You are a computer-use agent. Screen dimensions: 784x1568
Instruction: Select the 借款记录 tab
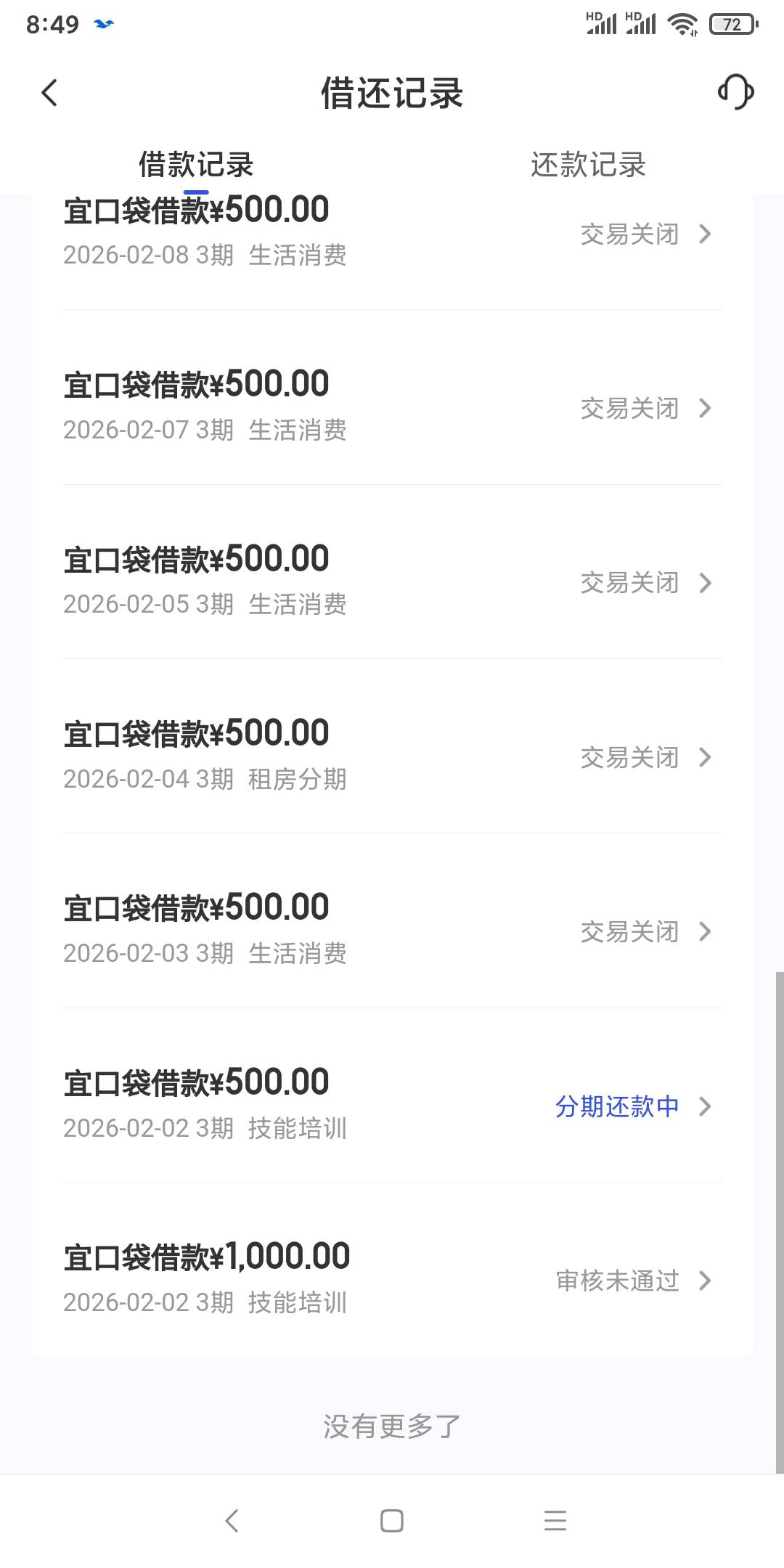click(x=196, y=165)
